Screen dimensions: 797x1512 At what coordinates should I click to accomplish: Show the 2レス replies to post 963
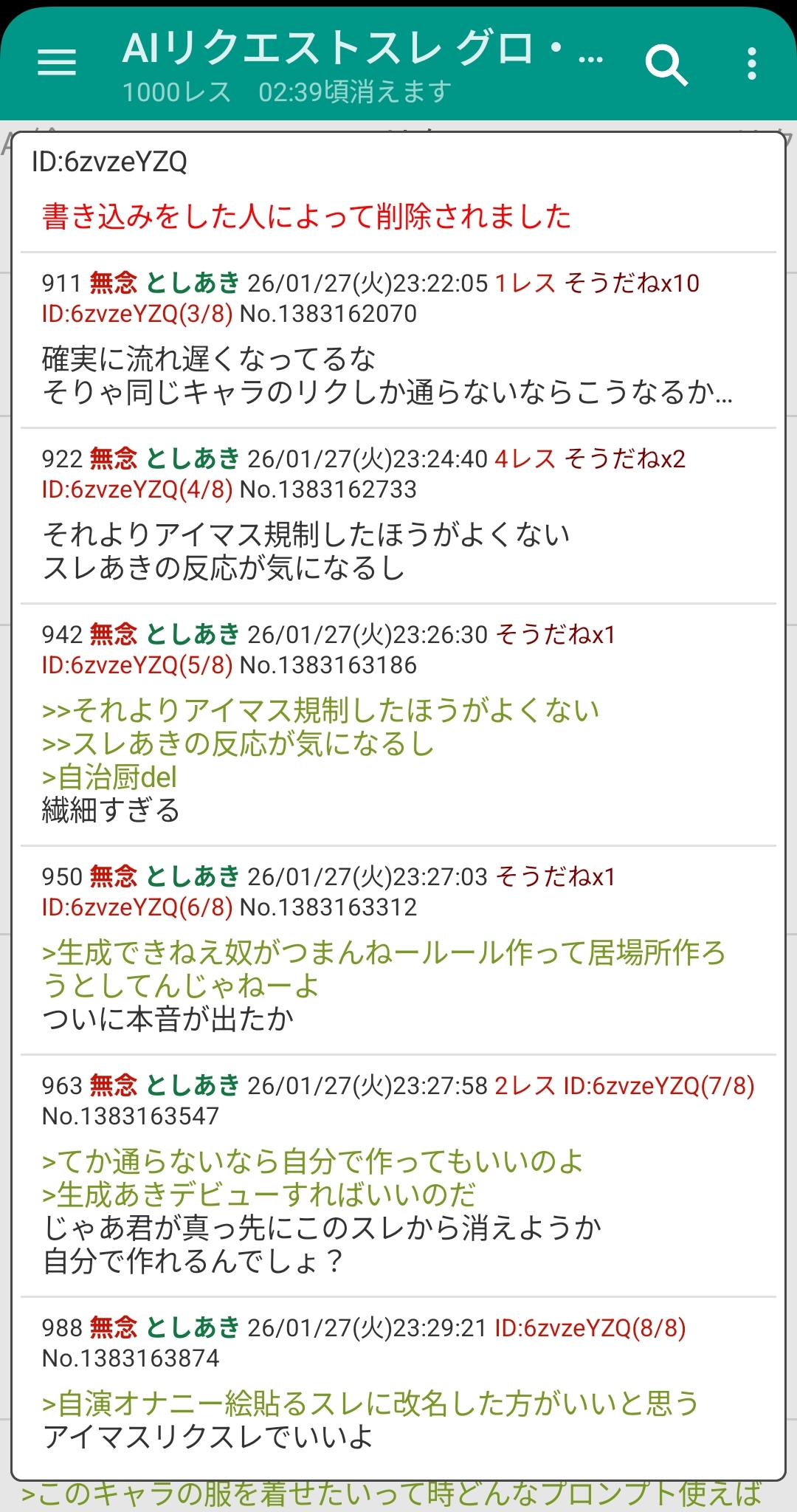[525, 1086]
